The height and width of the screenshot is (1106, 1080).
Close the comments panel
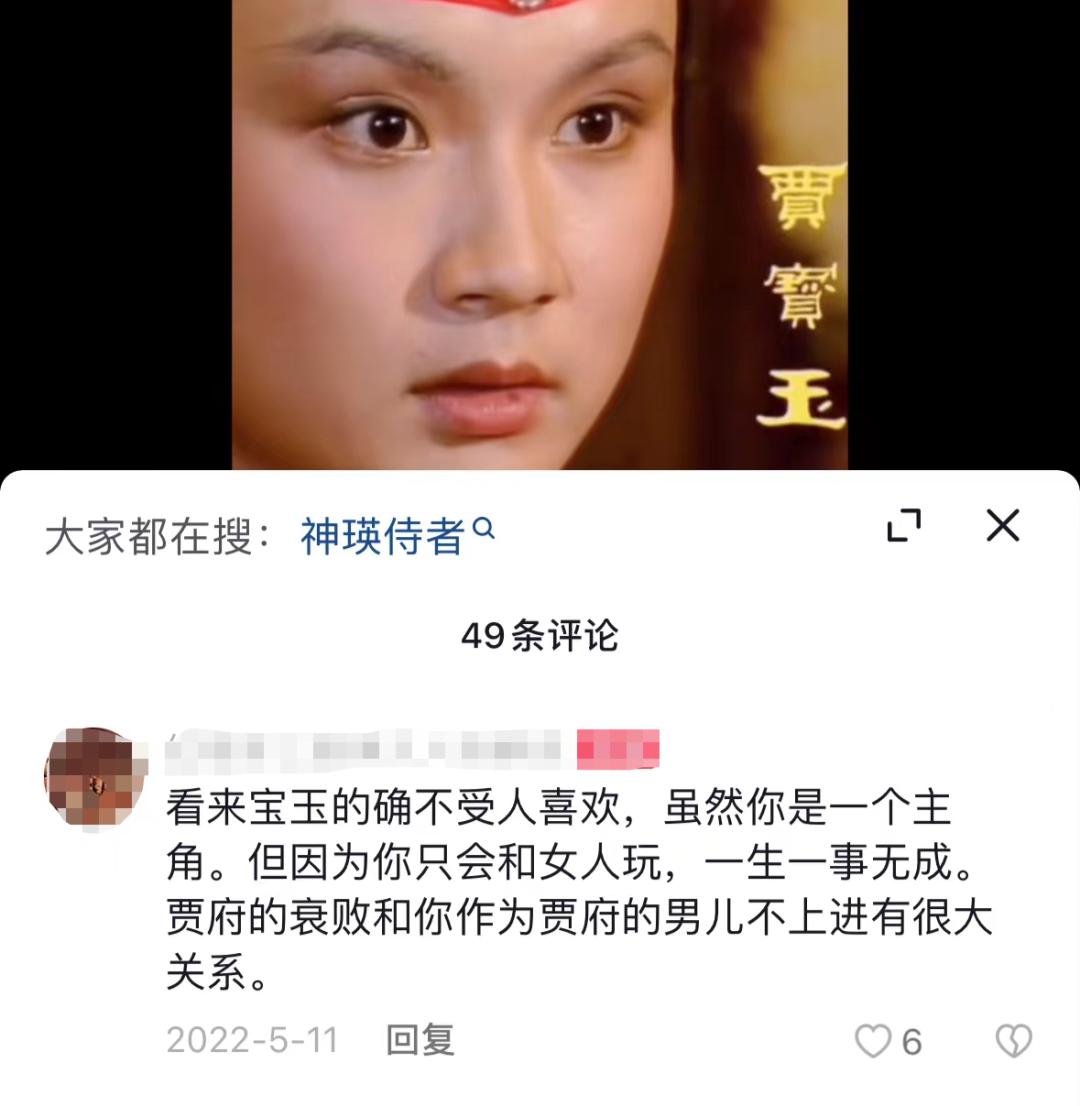[x=1002, y=525]
